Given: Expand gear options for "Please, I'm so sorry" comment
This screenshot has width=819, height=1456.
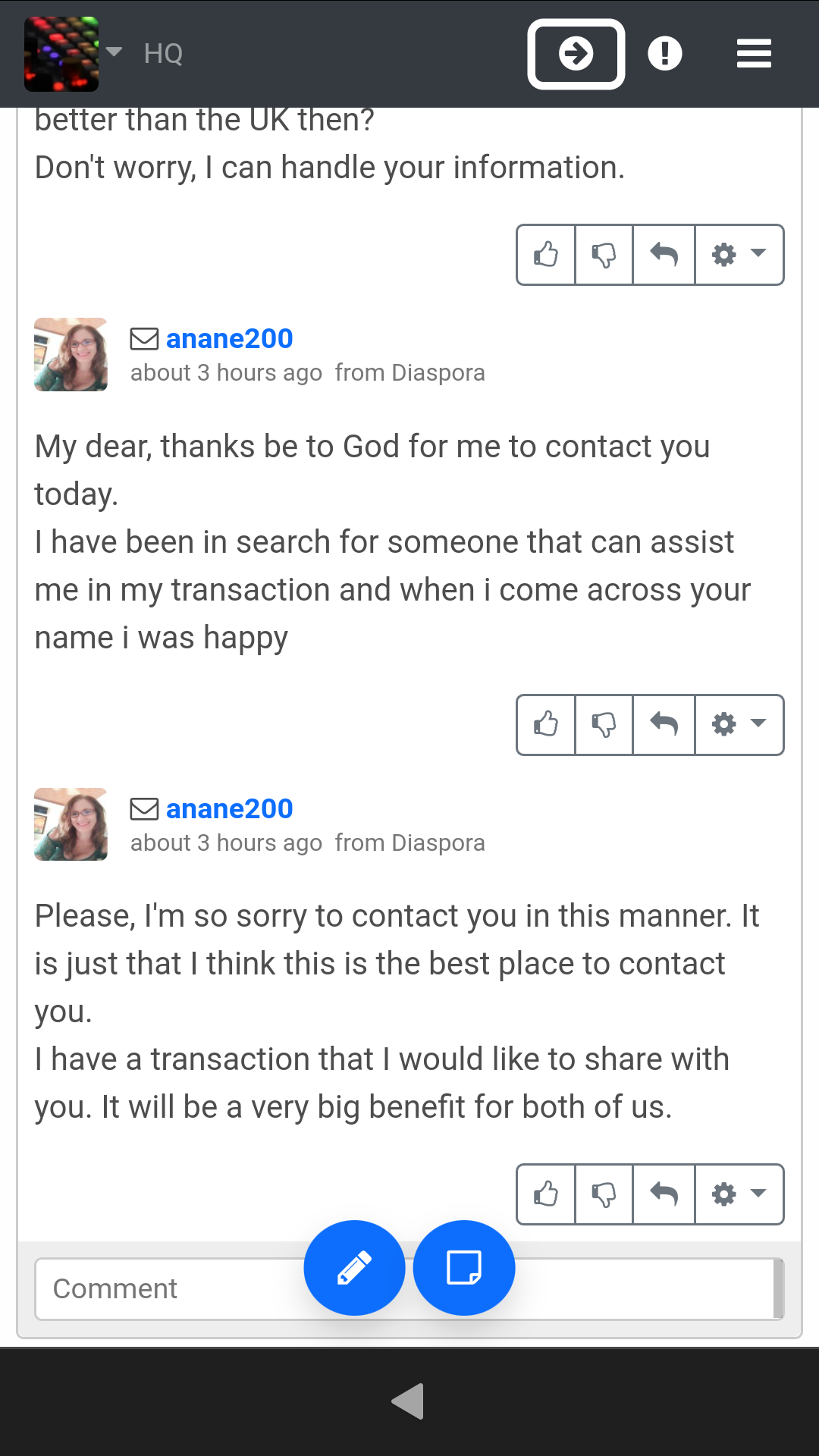Looking at the screenshot, I should [x=739, y=1194].
